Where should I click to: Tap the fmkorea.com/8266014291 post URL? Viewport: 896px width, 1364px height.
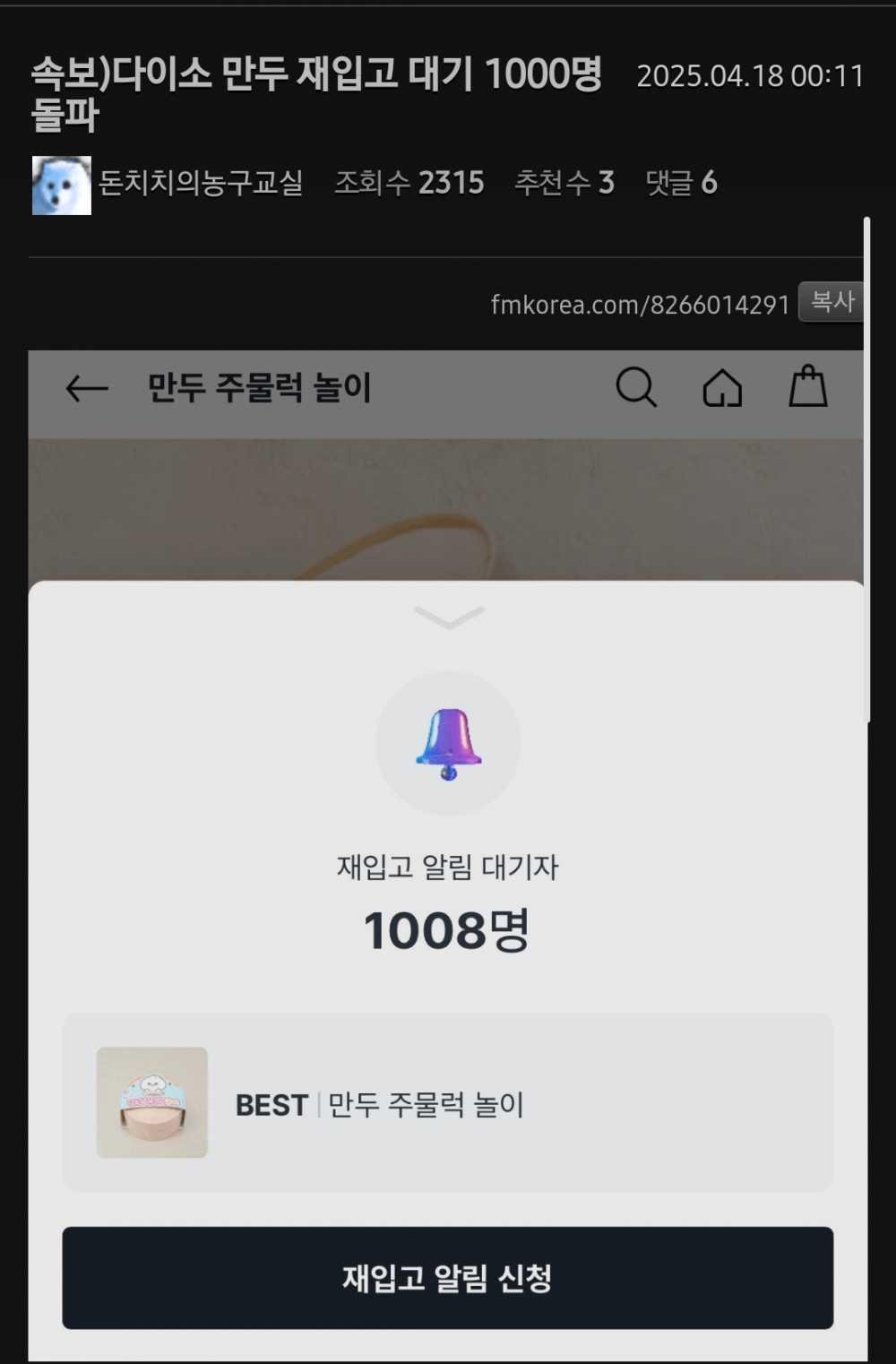[x=640, y=305]
